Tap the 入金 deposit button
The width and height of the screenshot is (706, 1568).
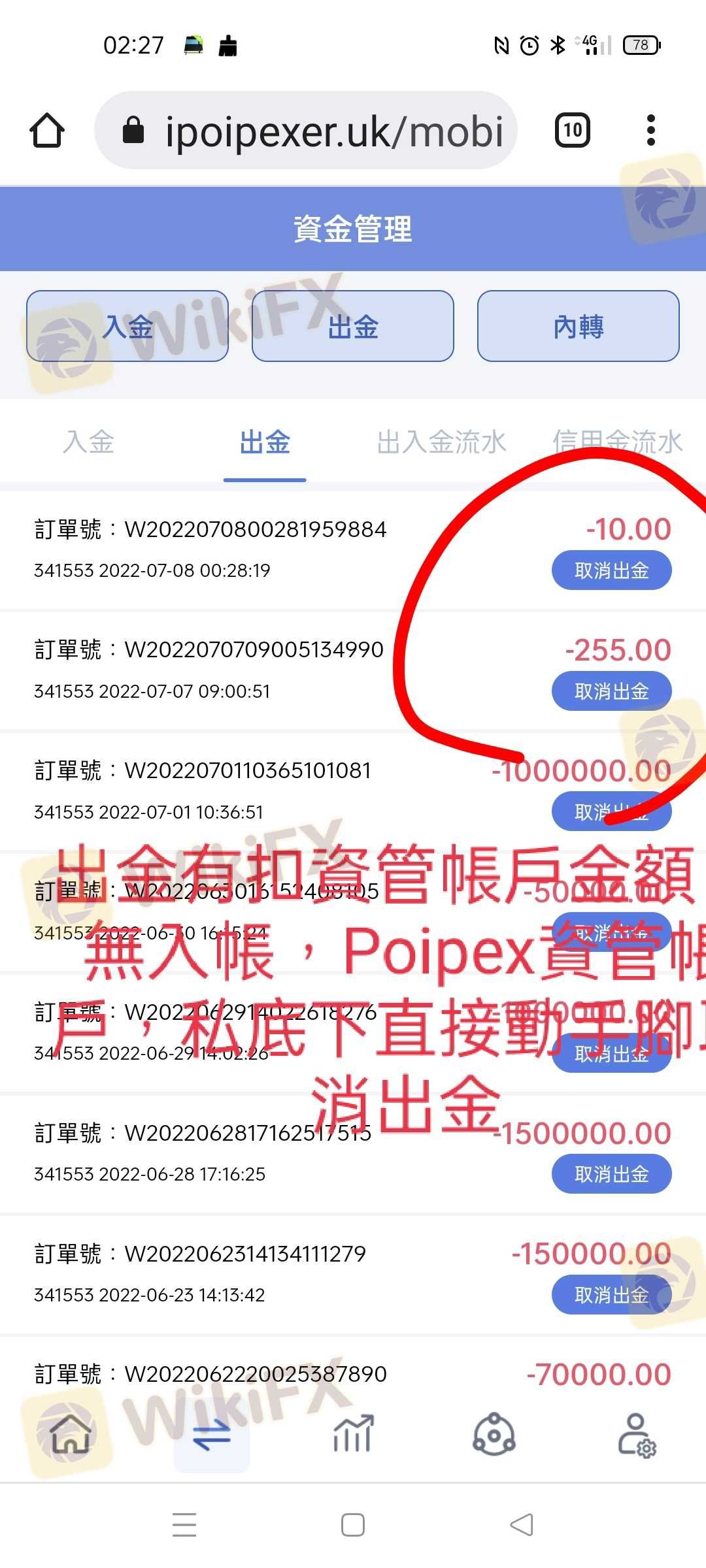pyautogui.click(x=127, y=326)
